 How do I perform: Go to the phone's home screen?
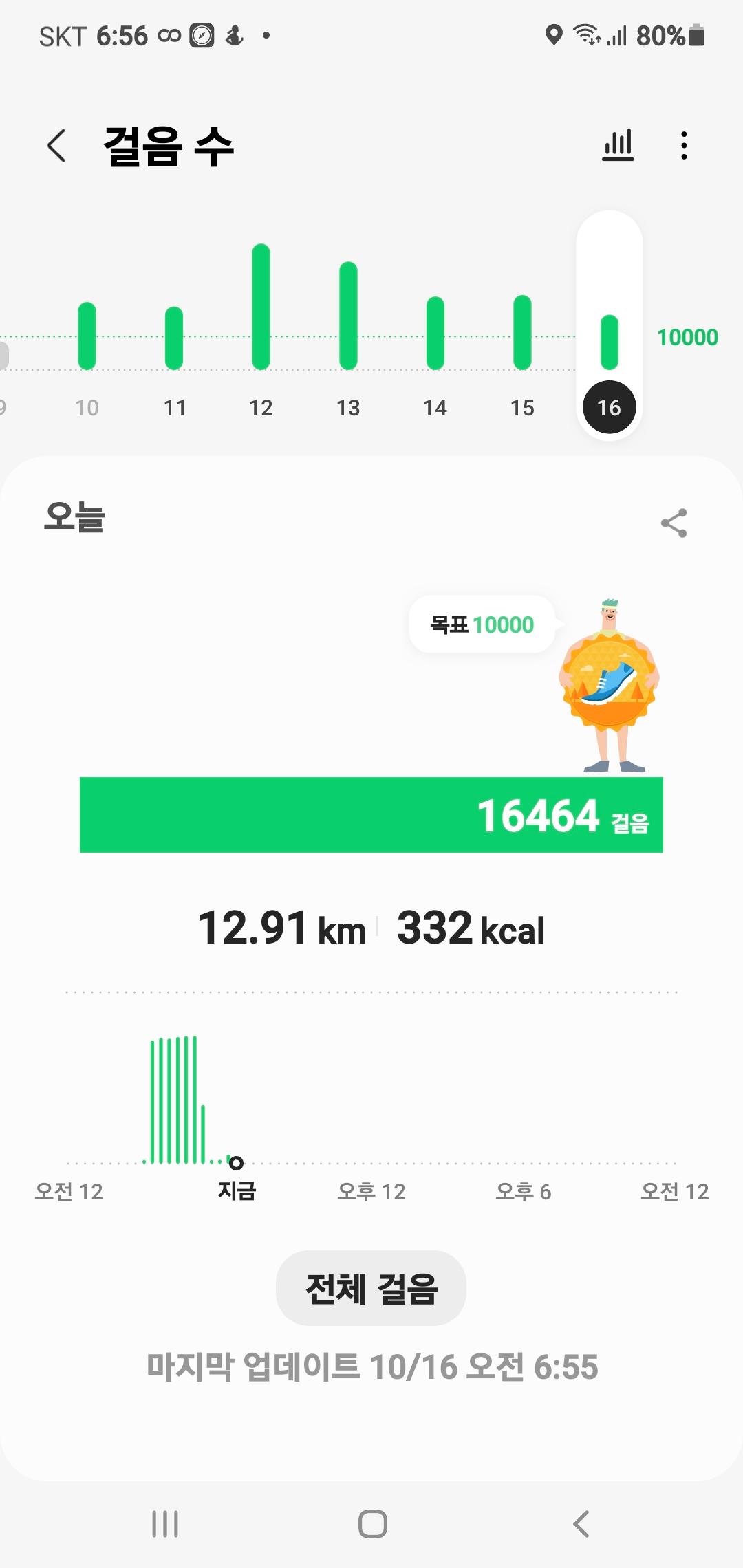[x=372, y=1524]
